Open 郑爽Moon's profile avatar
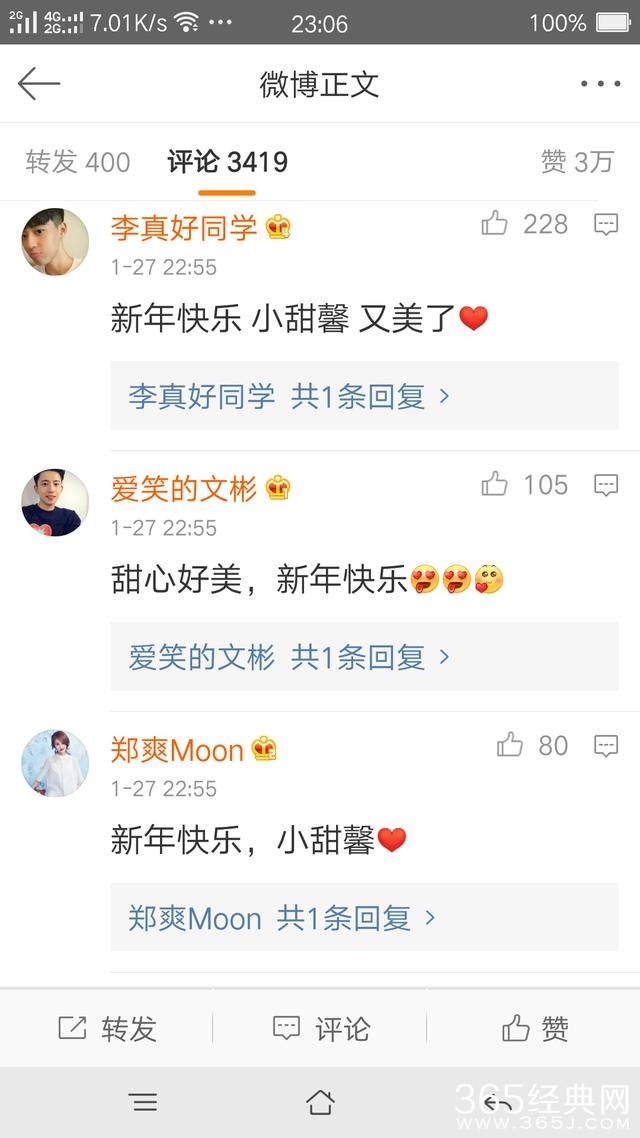Viewport: 640px width, 1138px height. tap(55, 763)
